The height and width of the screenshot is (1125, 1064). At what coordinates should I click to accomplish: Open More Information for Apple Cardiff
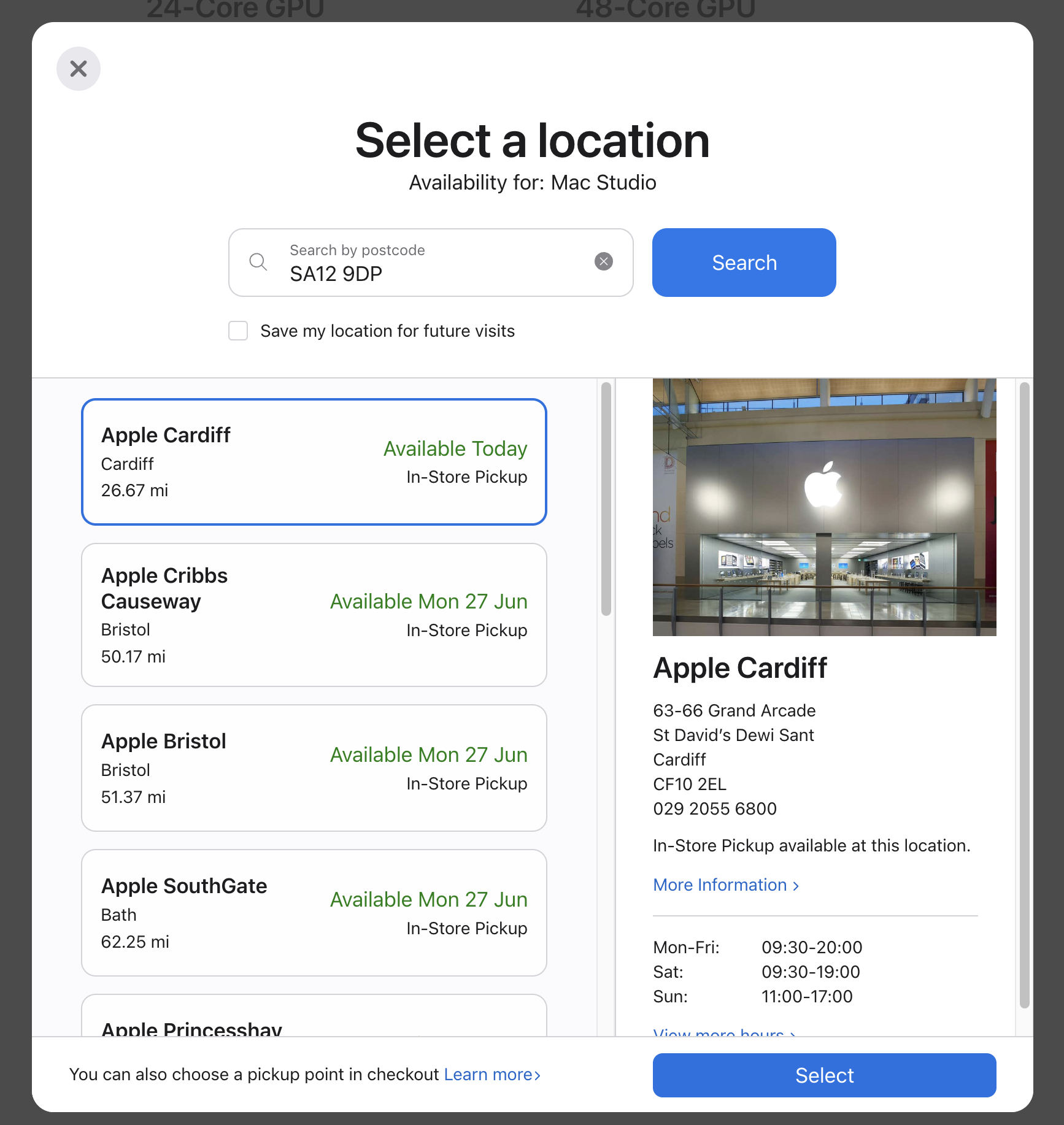coord(725,885)
